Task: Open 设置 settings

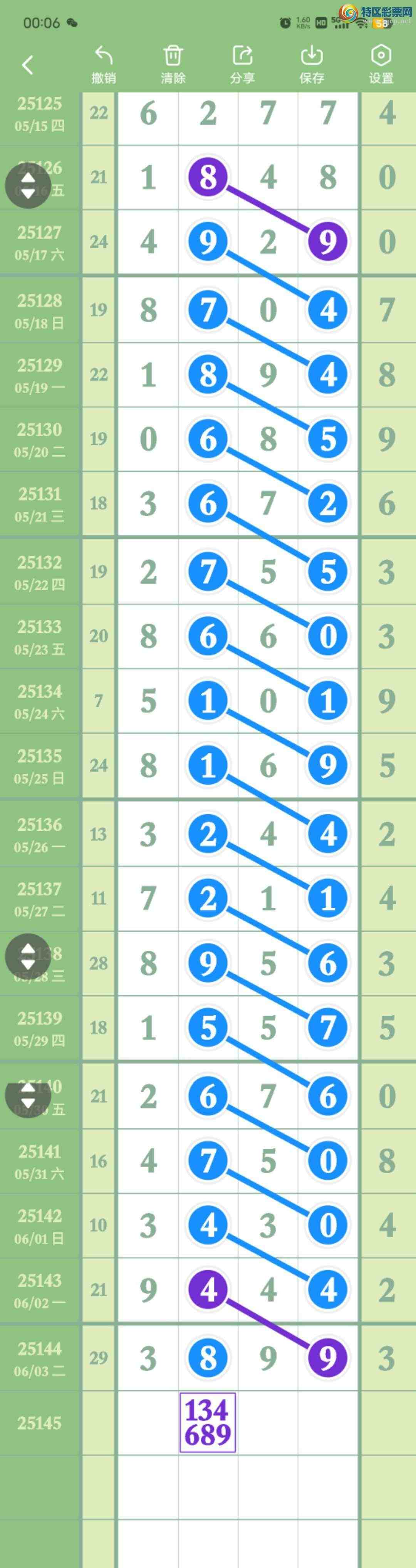Action: tap(381, 64)
